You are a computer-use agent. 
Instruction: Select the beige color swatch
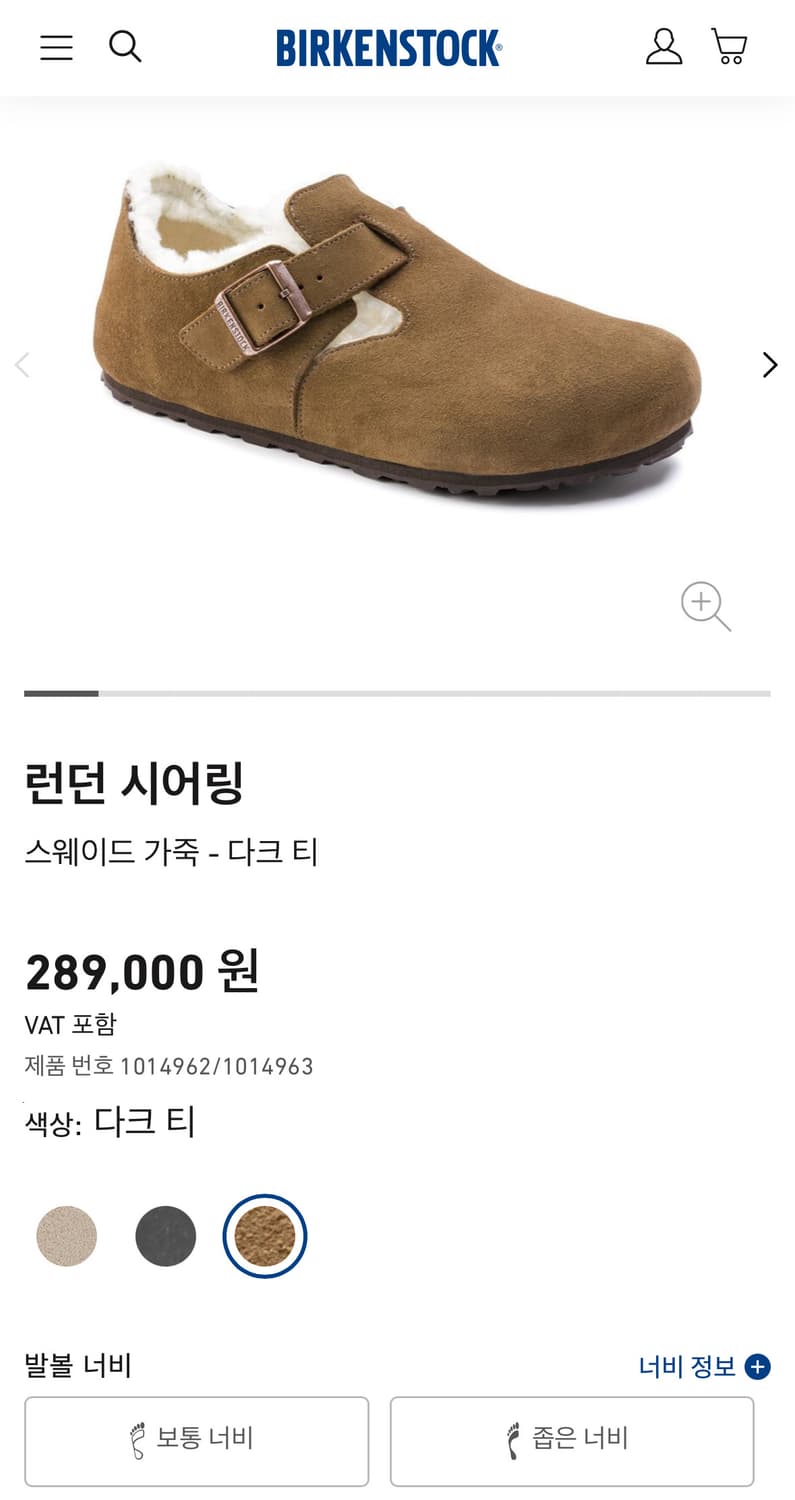pos(66,1236)
